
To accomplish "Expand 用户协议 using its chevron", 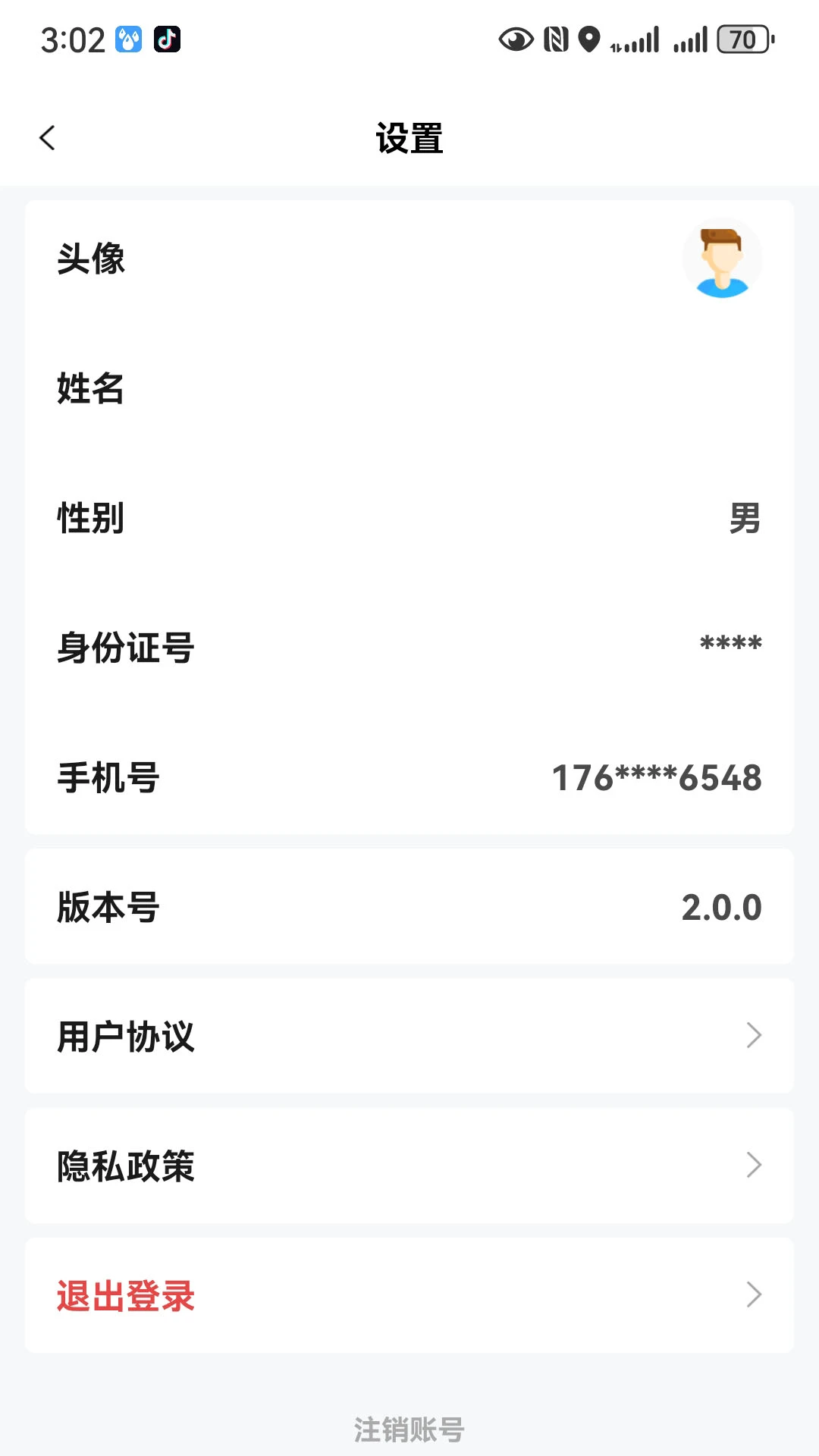I will point(752,1035).
